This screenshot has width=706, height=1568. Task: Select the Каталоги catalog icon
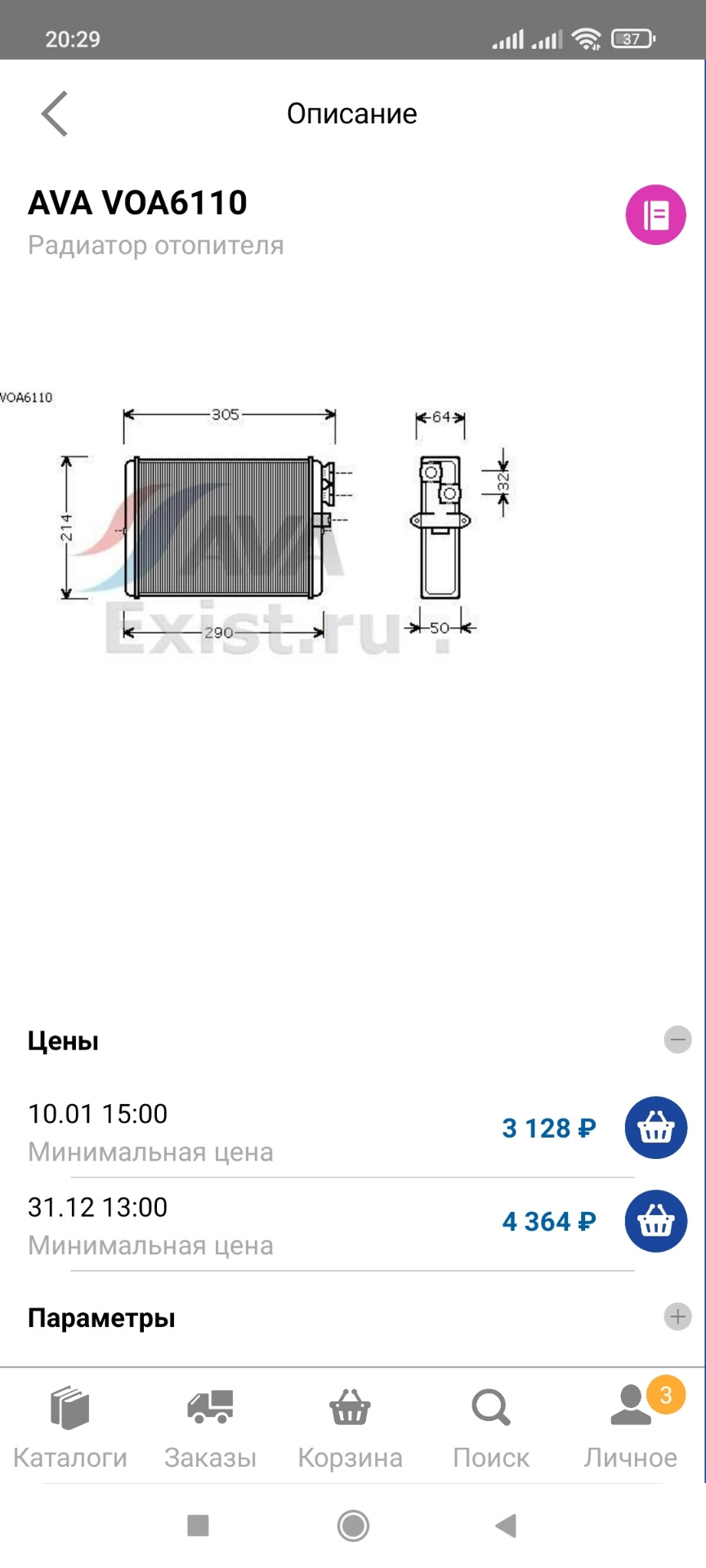pyautogui.click(x=70, y=1406)
